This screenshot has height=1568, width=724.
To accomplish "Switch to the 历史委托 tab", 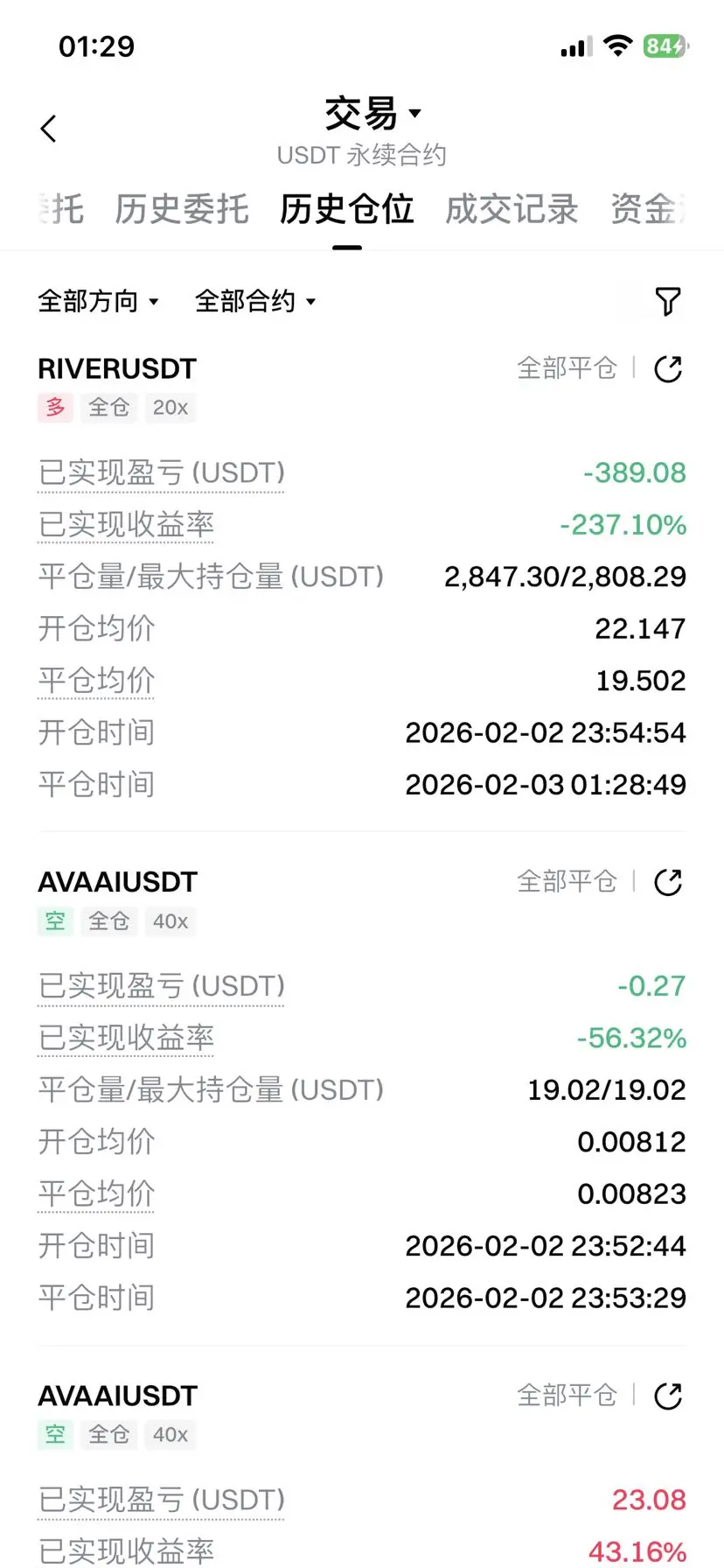I will (182, 209).
